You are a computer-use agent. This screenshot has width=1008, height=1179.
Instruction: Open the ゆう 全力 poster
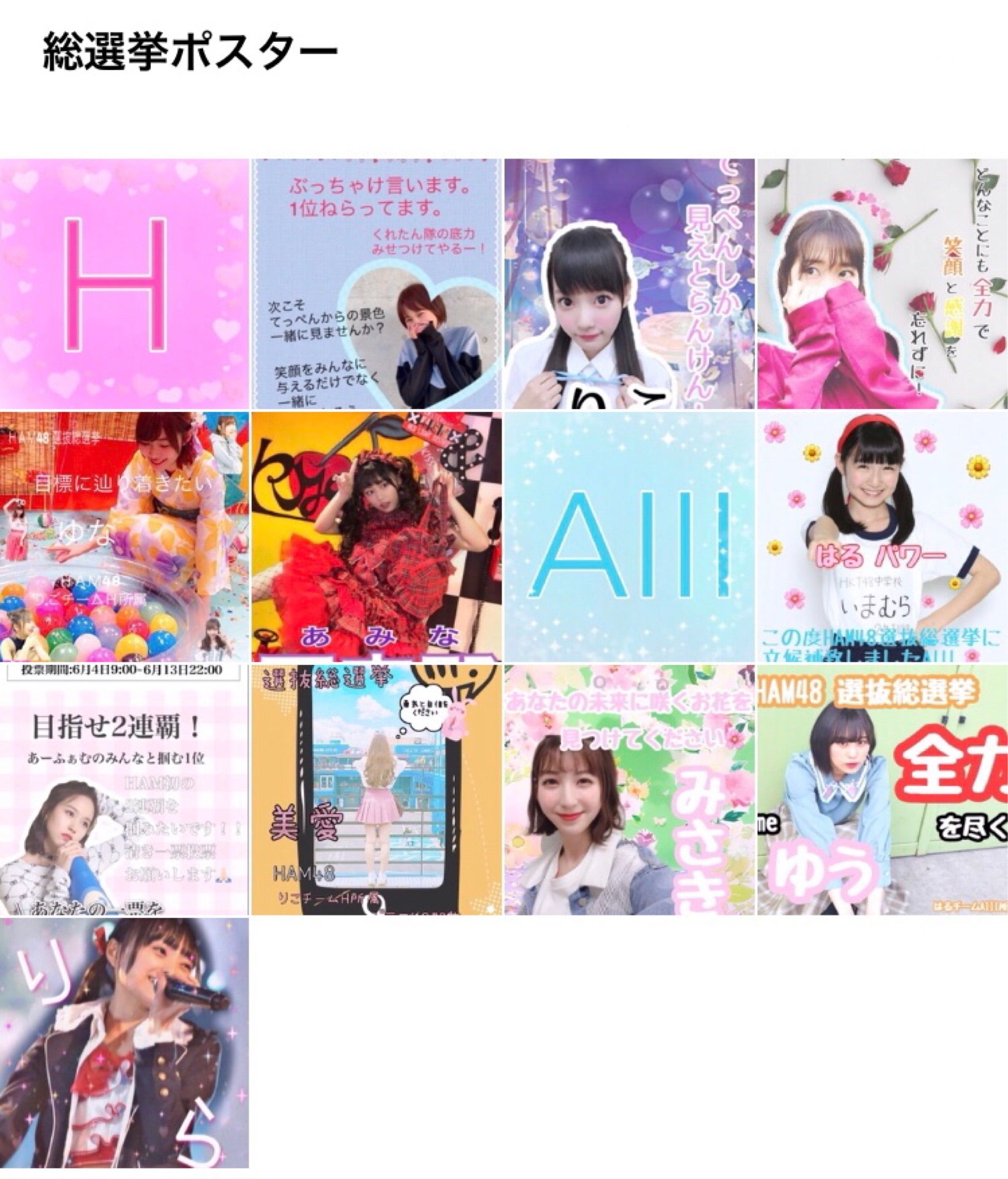(x=882, y=790)
